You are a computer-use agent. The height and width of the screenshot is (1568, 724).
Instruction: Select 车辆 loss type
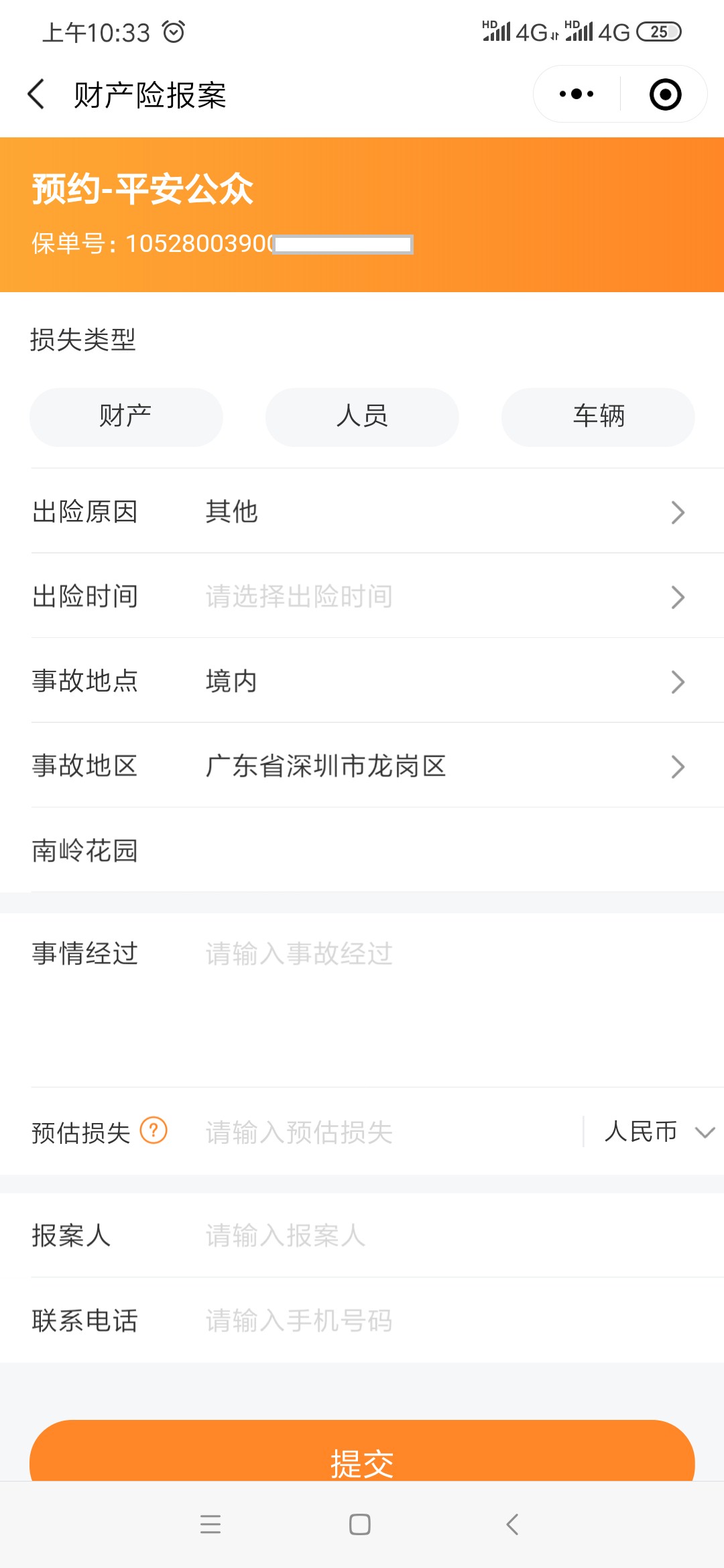[598, 417]
